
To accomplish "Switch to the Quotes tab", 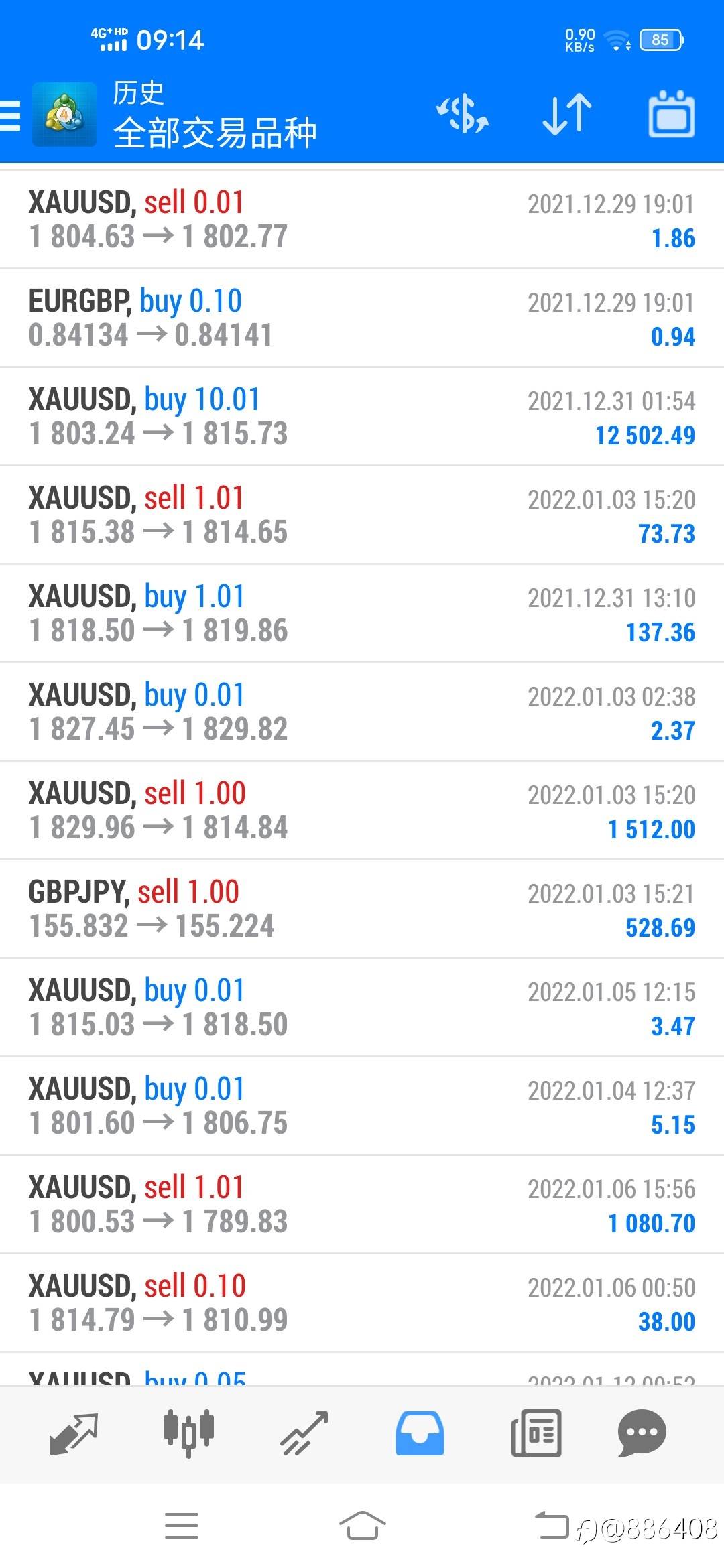I will click(73, 1434).
